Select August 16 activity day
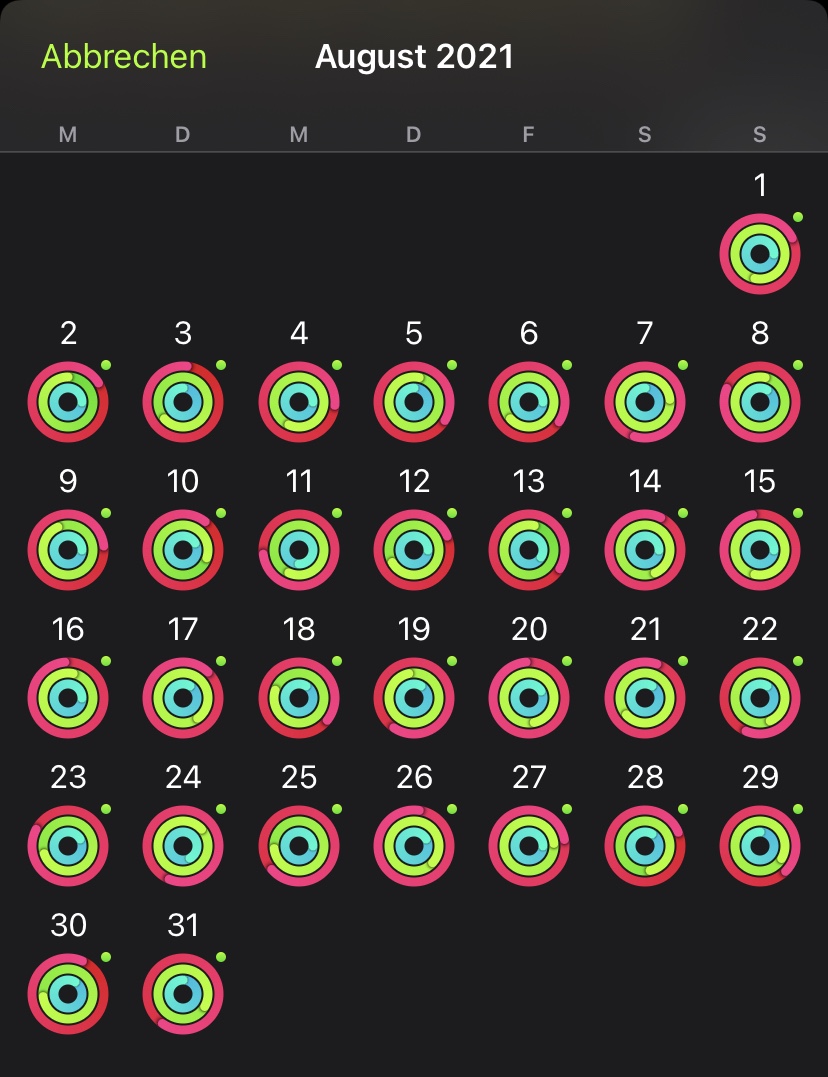 [x=68, y=698]
